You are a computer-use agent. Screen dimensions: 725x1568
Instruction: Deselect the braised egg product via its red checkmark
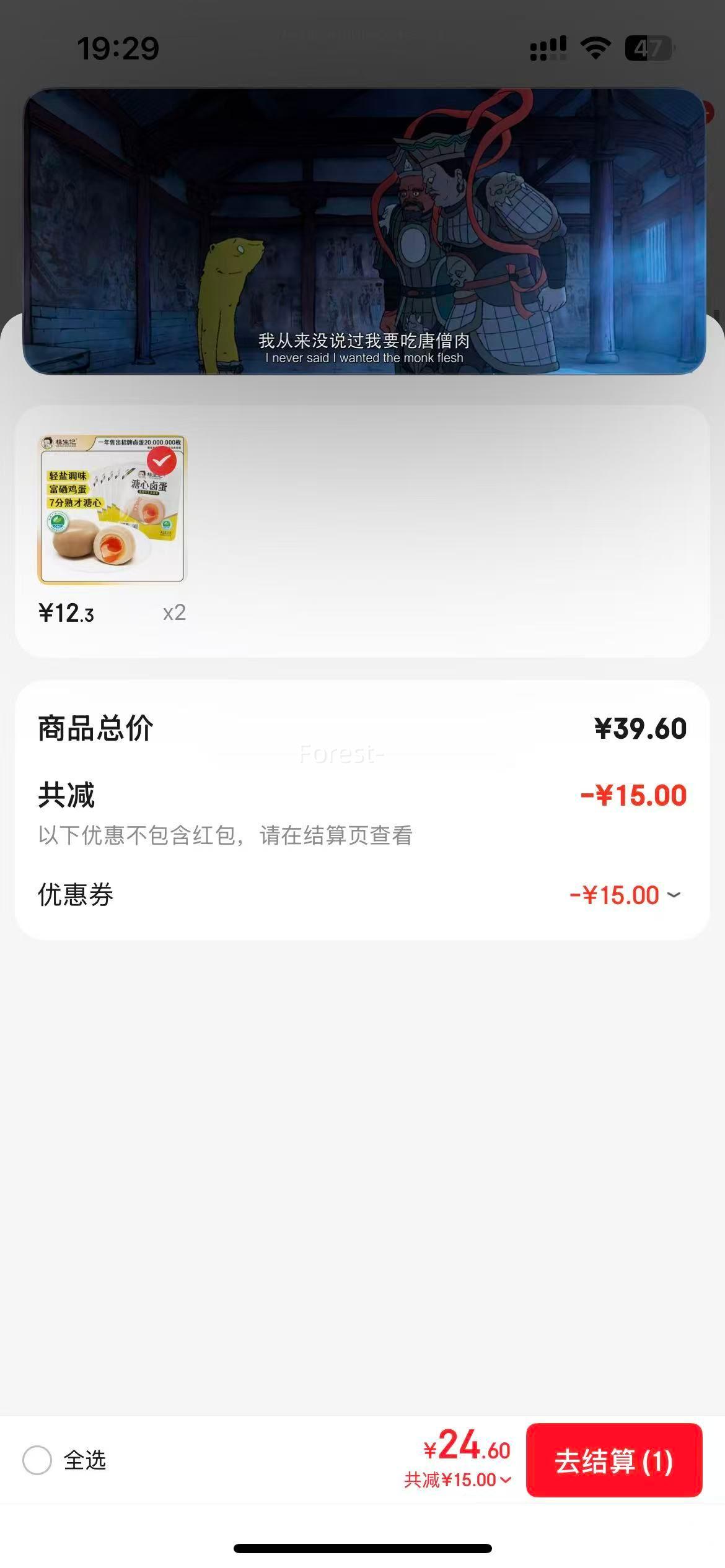(162, 459)
